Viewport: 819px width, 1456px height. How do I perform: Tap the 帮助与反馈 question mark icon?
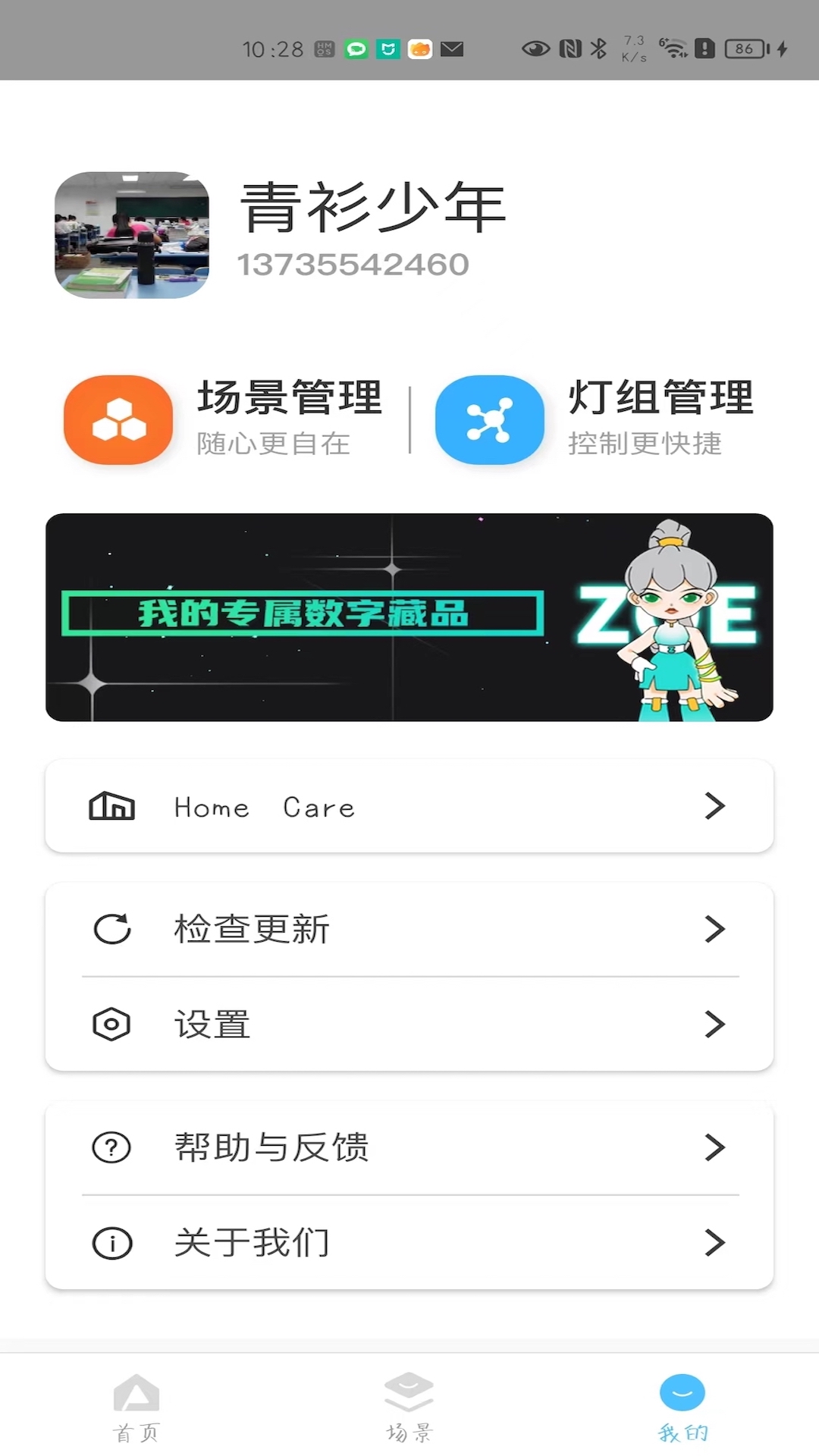[x=111, y=1148]
